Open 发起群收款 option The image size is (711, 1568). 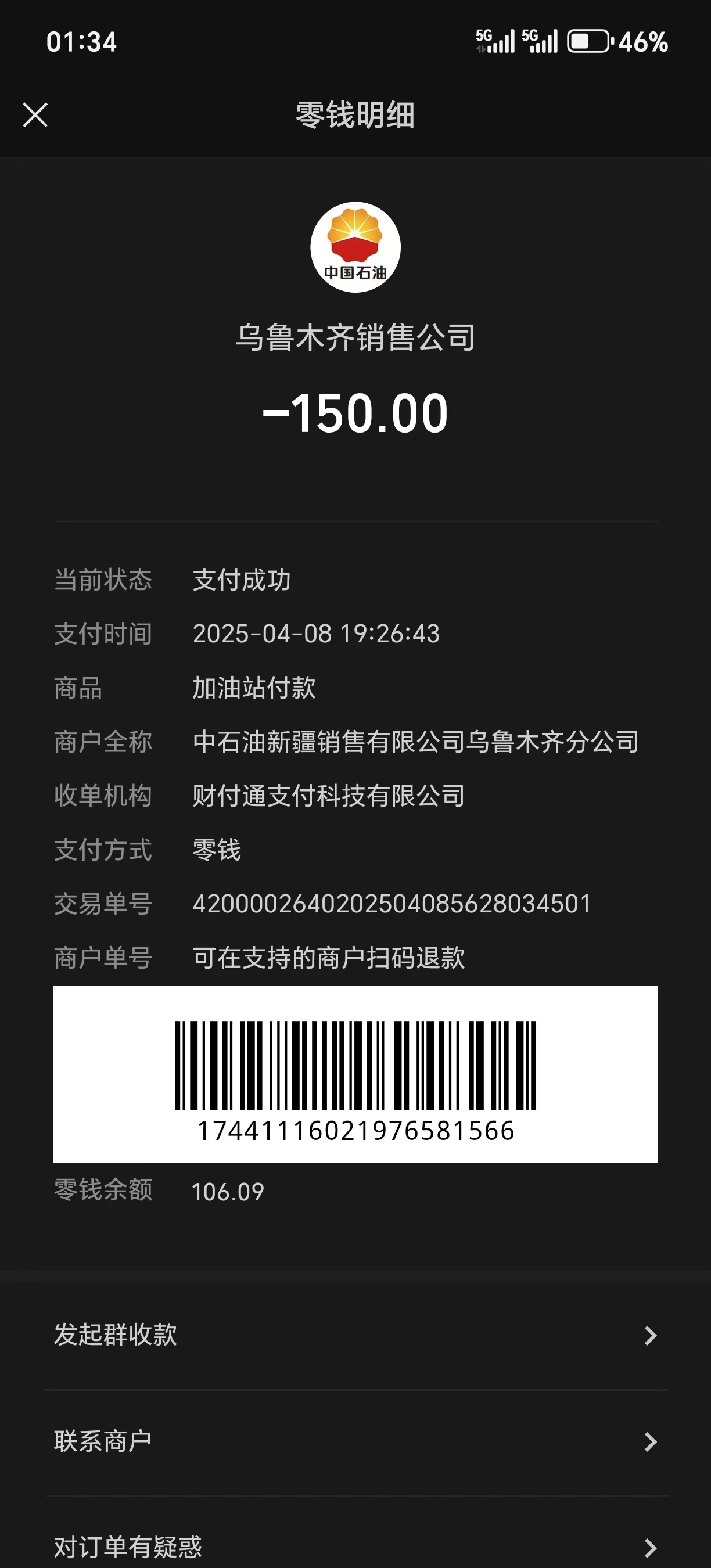[x=355, y=1335]
